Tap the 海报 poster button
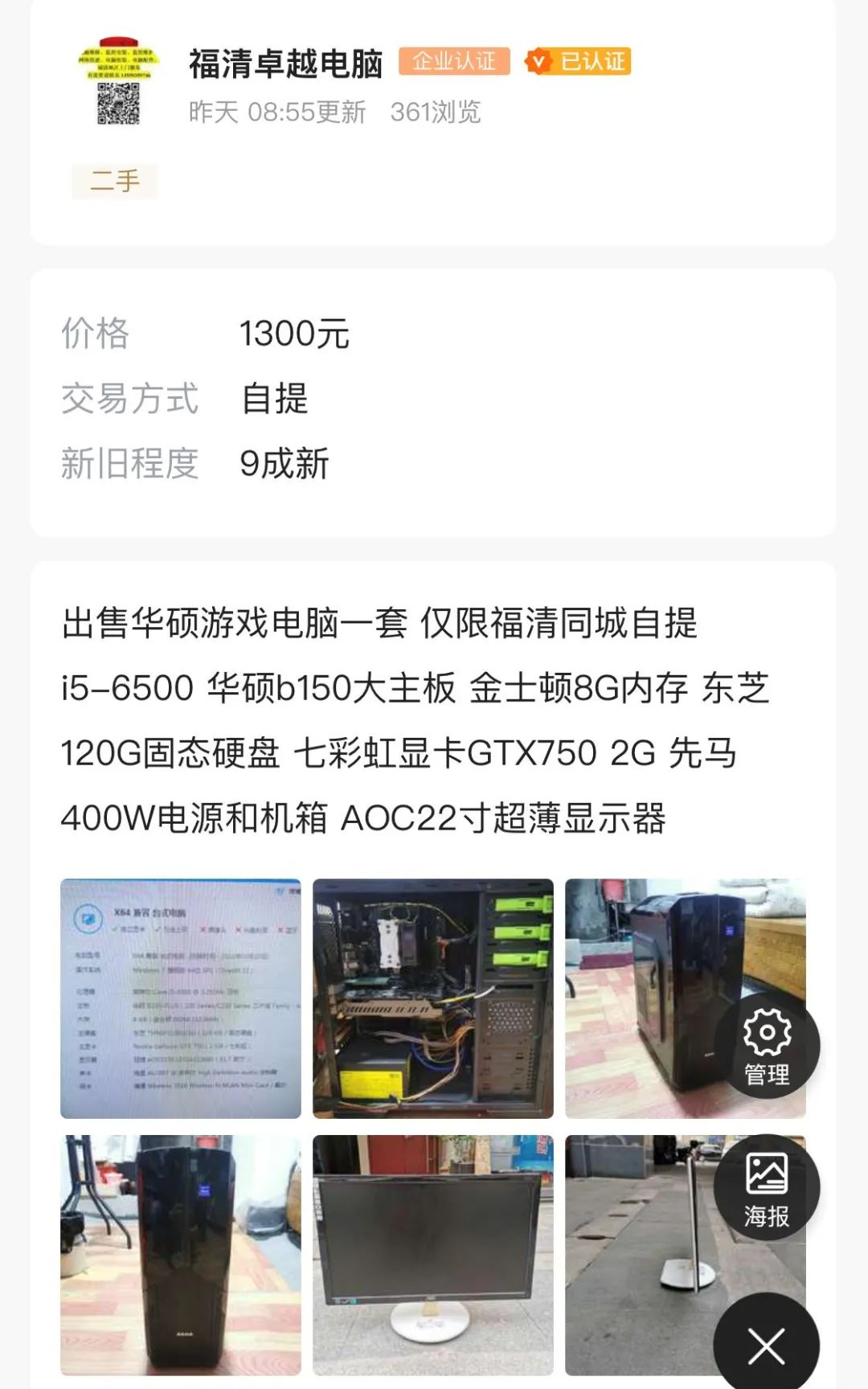This screenshot has height=1389, width=868. coord(766,1188)
